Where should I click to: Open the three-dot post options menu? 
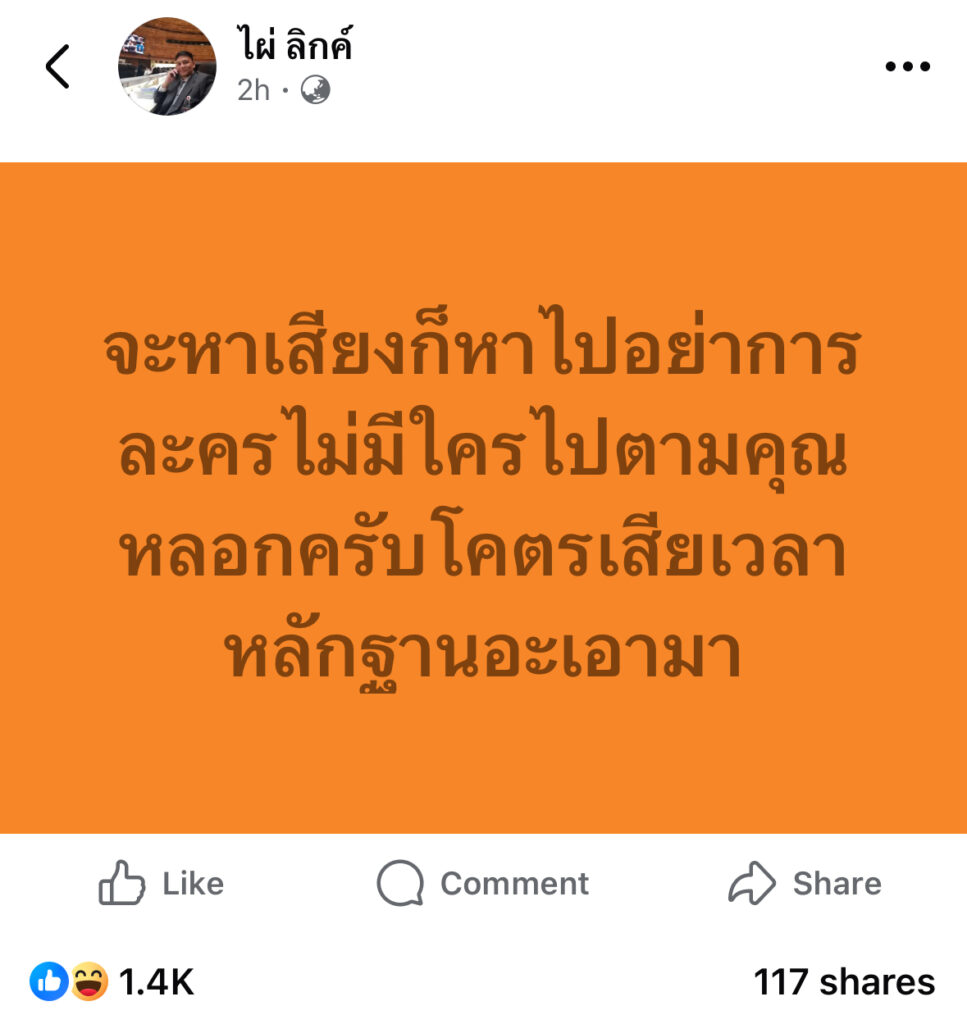tap(907, 67)
